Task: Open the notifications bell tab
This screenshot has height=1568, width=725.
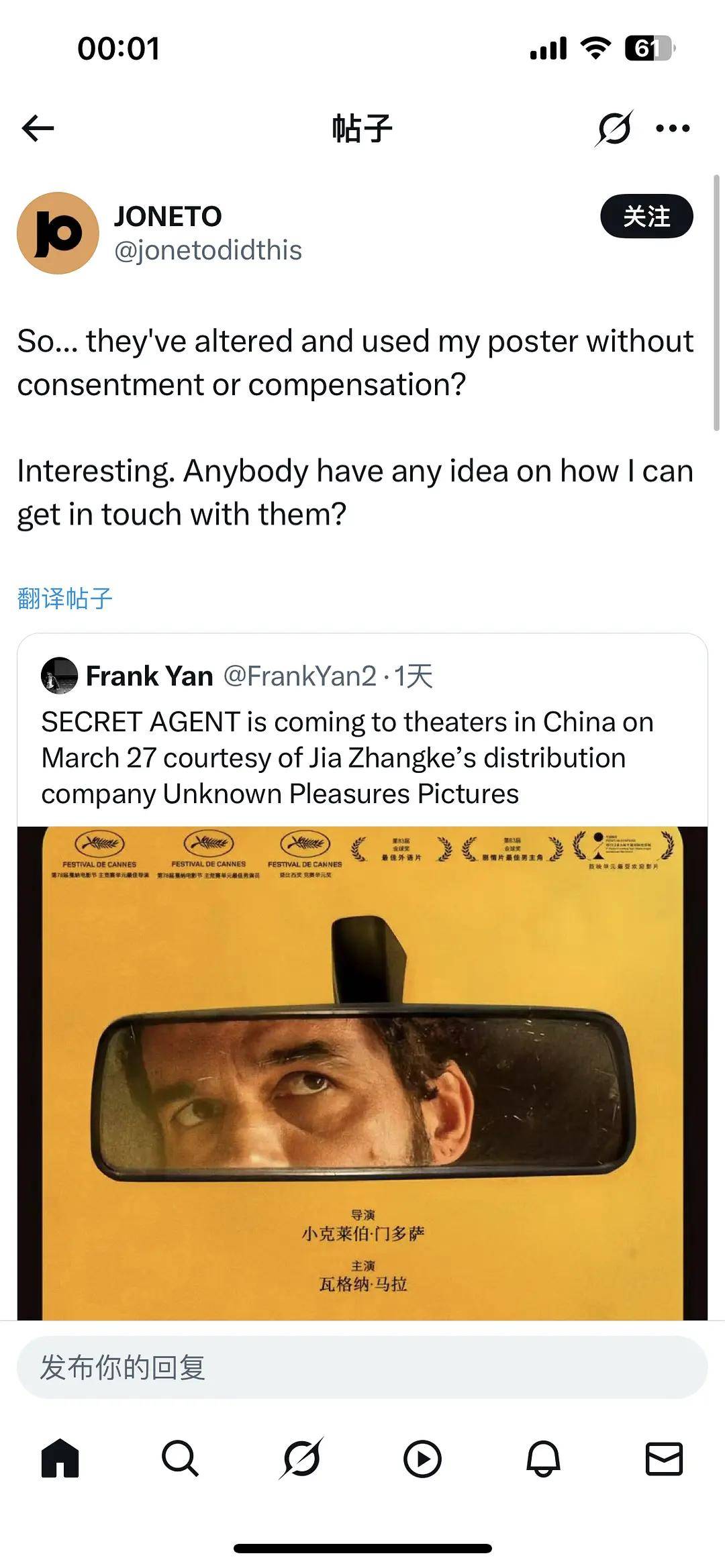Action: [543, 1458]
